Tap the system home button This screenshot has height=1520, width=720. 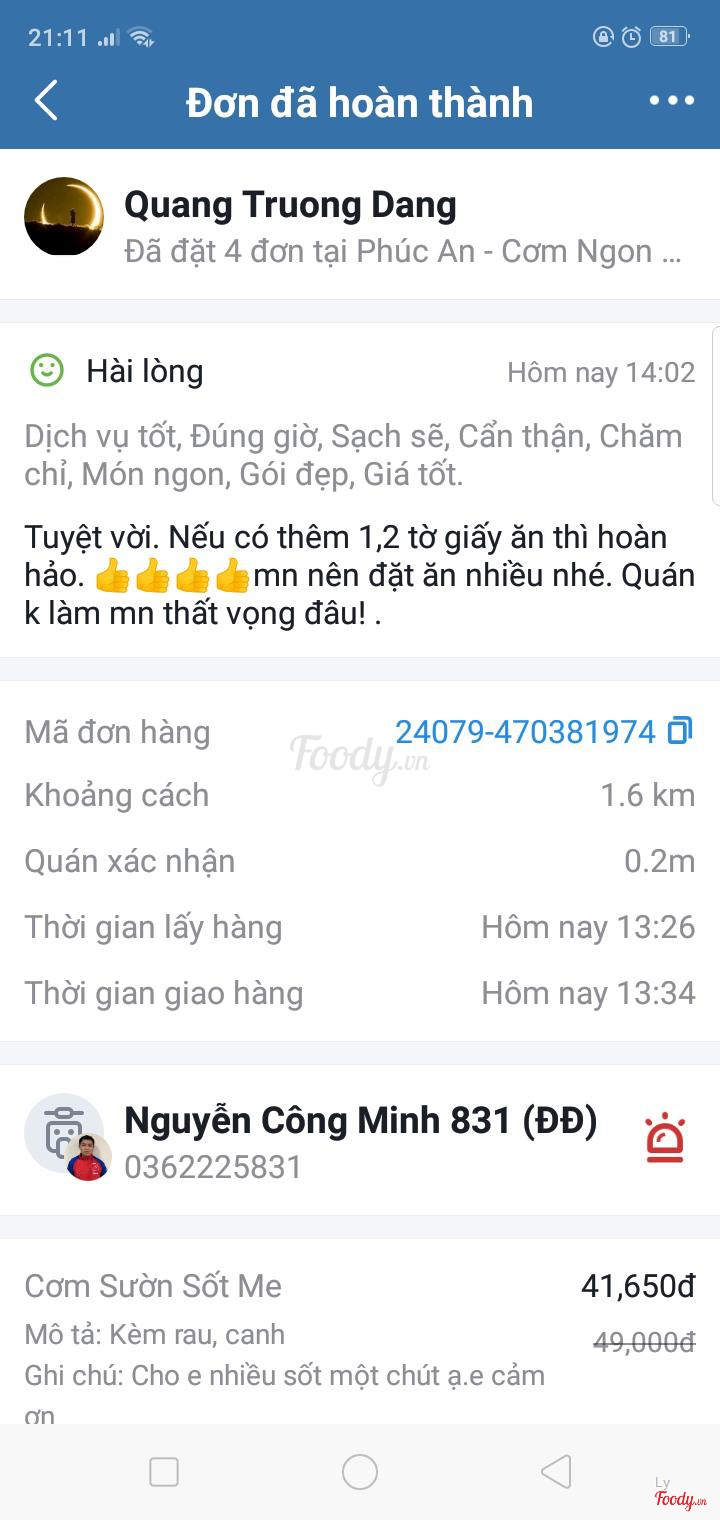point(360,1471)
